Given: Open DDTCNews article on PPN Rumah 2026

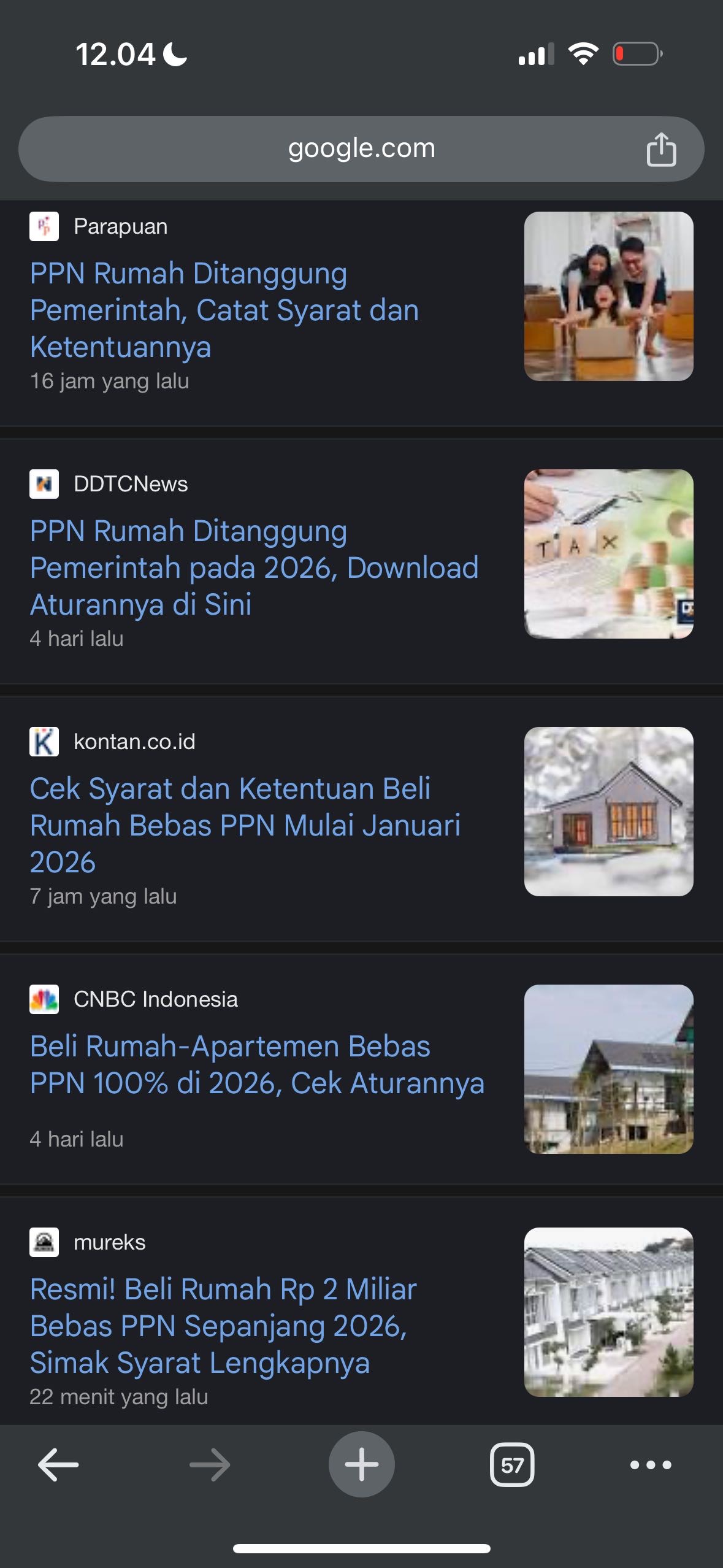Looking at the screenshot, I should [x=254, y=567].
